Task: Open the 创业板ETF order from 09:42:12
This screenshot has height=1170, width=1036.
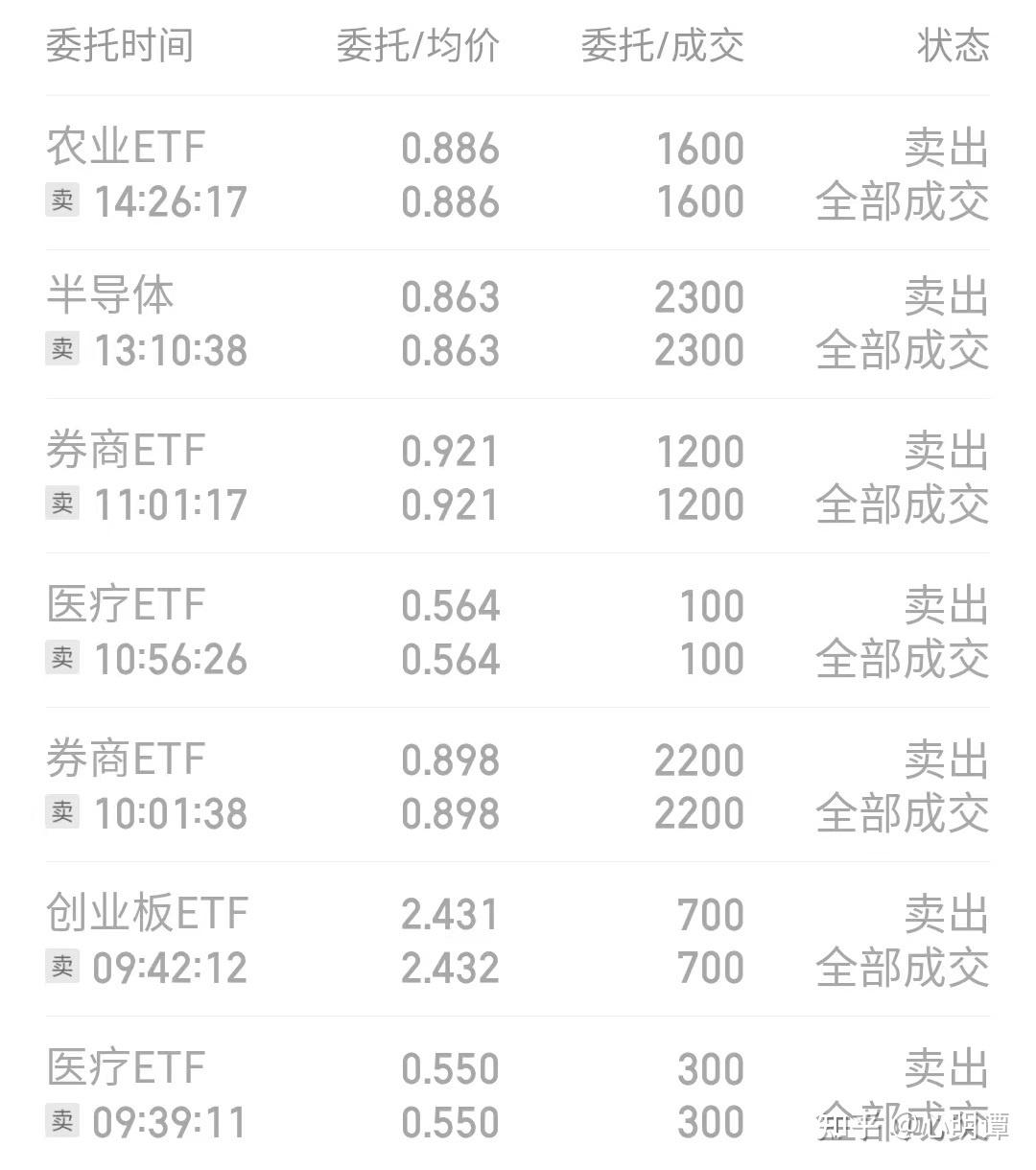Action: tap(518, 940)
